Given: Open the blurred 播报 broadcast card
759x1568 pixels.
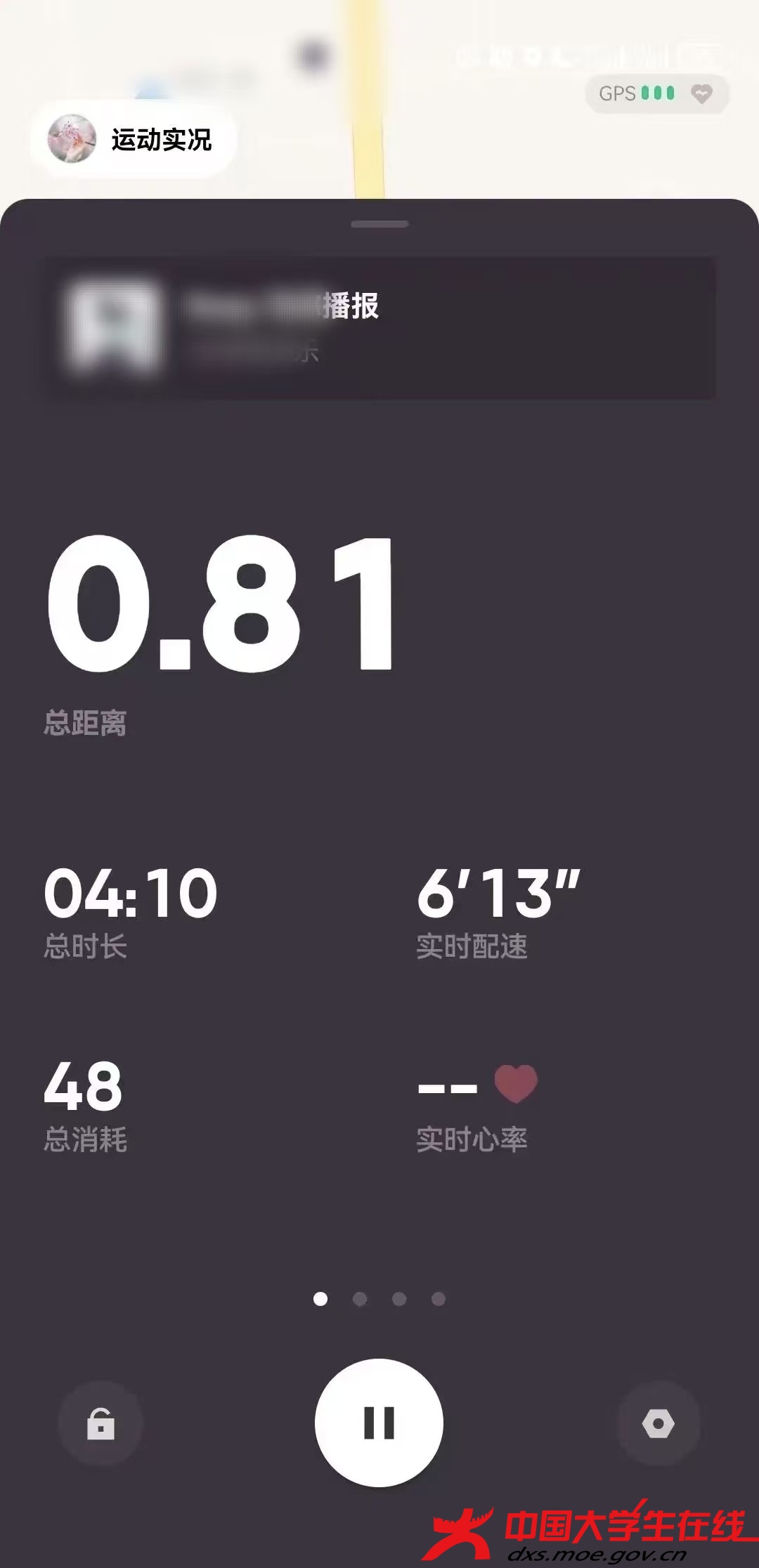Looking at the screenshot, I should (380, 328).
